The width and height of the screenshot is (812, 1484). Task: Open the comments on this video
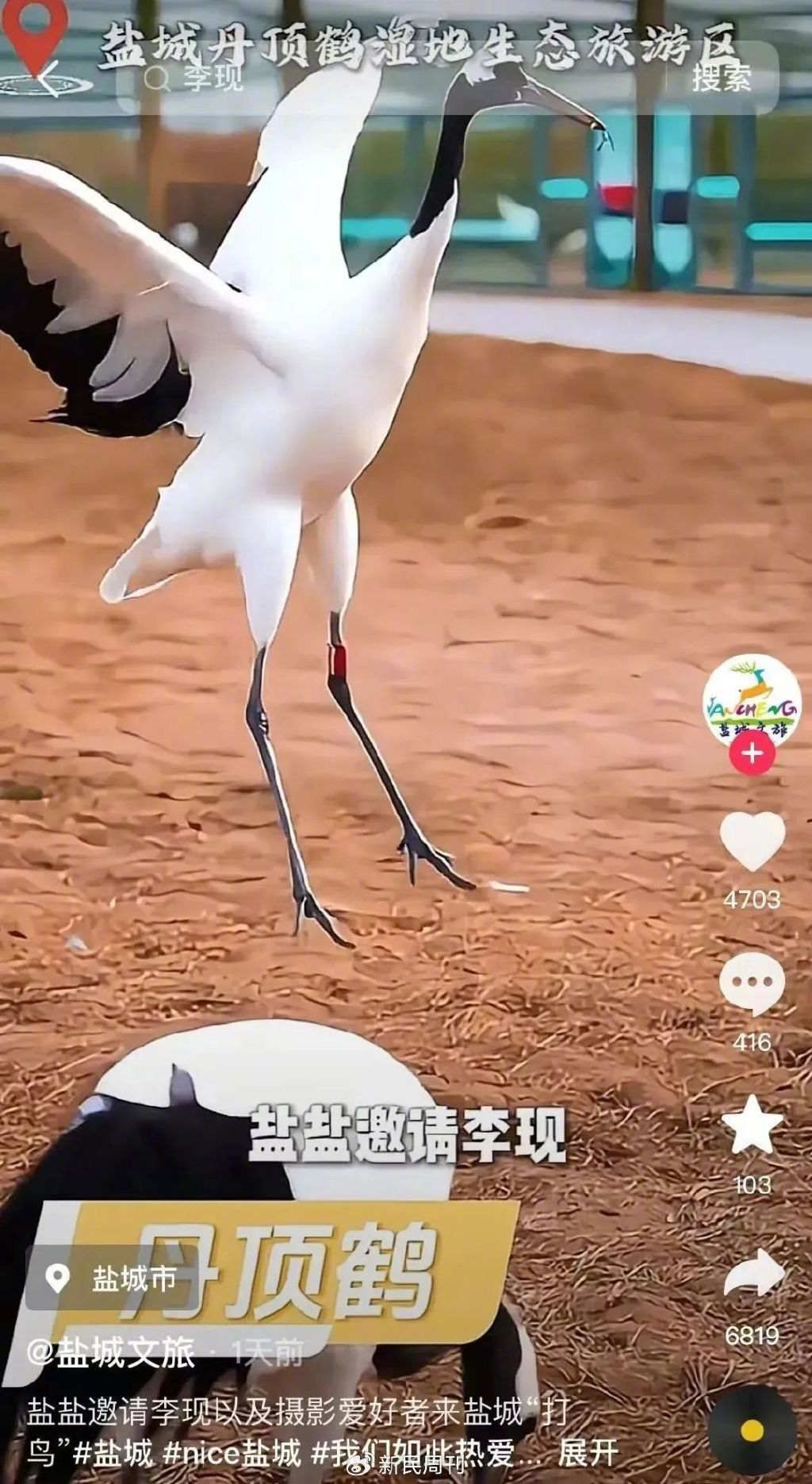(x=752, y=984)
